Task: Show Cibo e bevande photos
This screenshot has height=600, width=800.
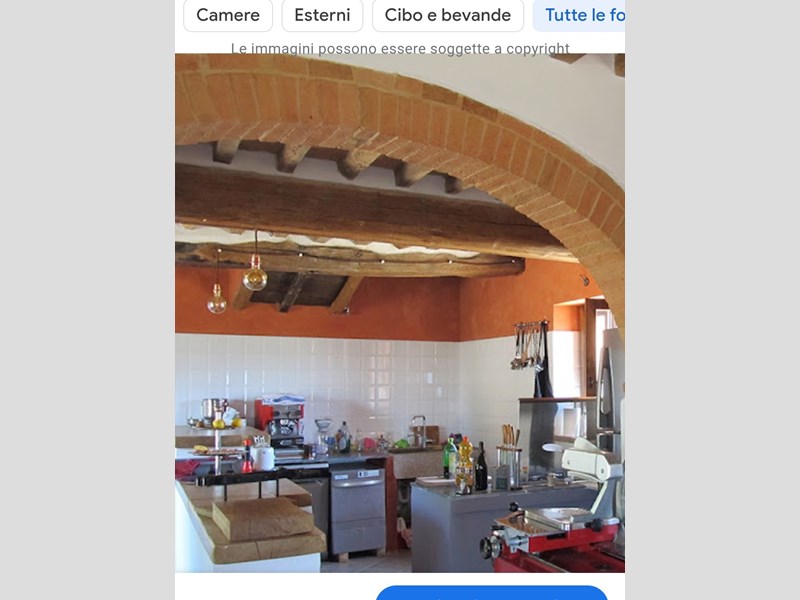Action: (x=447, y=15)
